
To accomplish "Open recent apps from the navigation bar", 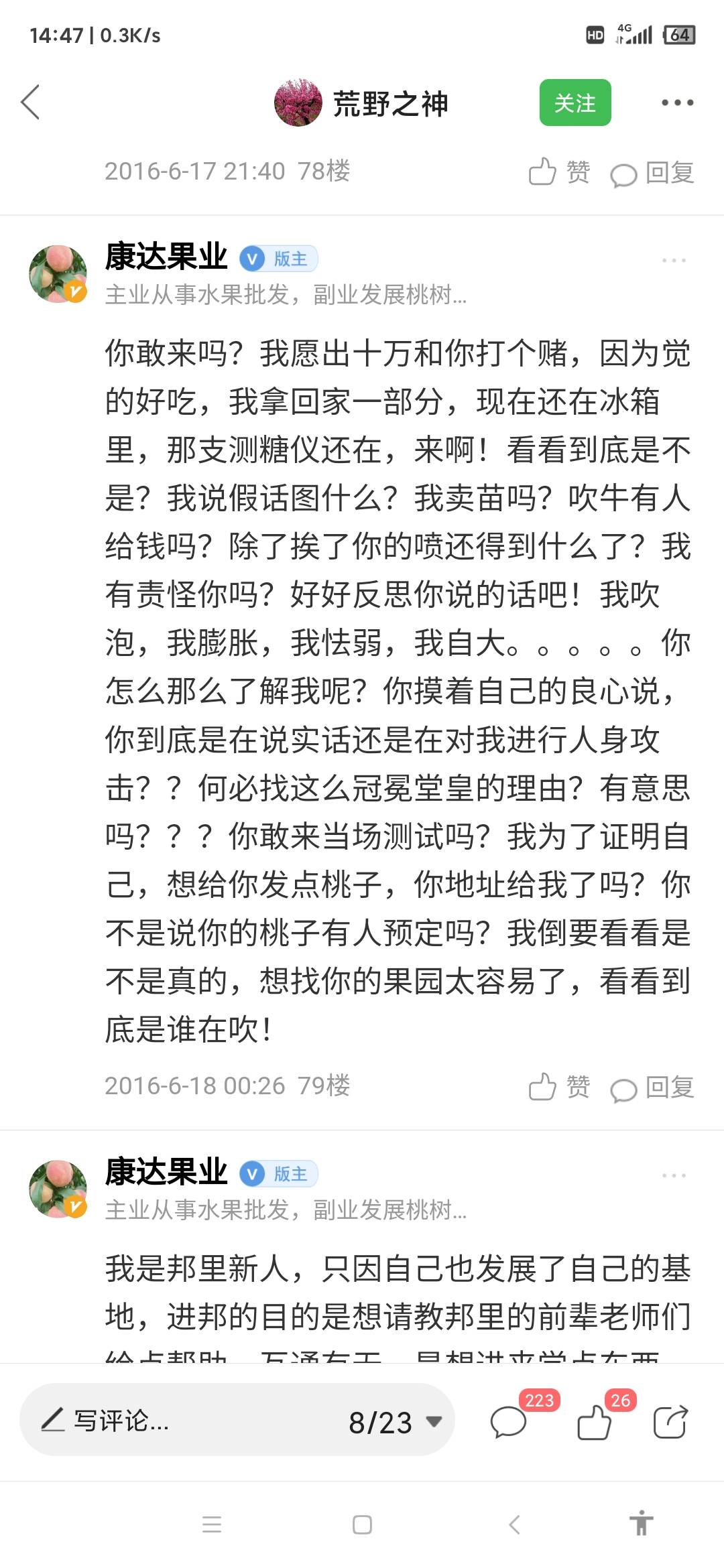I will [212, 1525].
